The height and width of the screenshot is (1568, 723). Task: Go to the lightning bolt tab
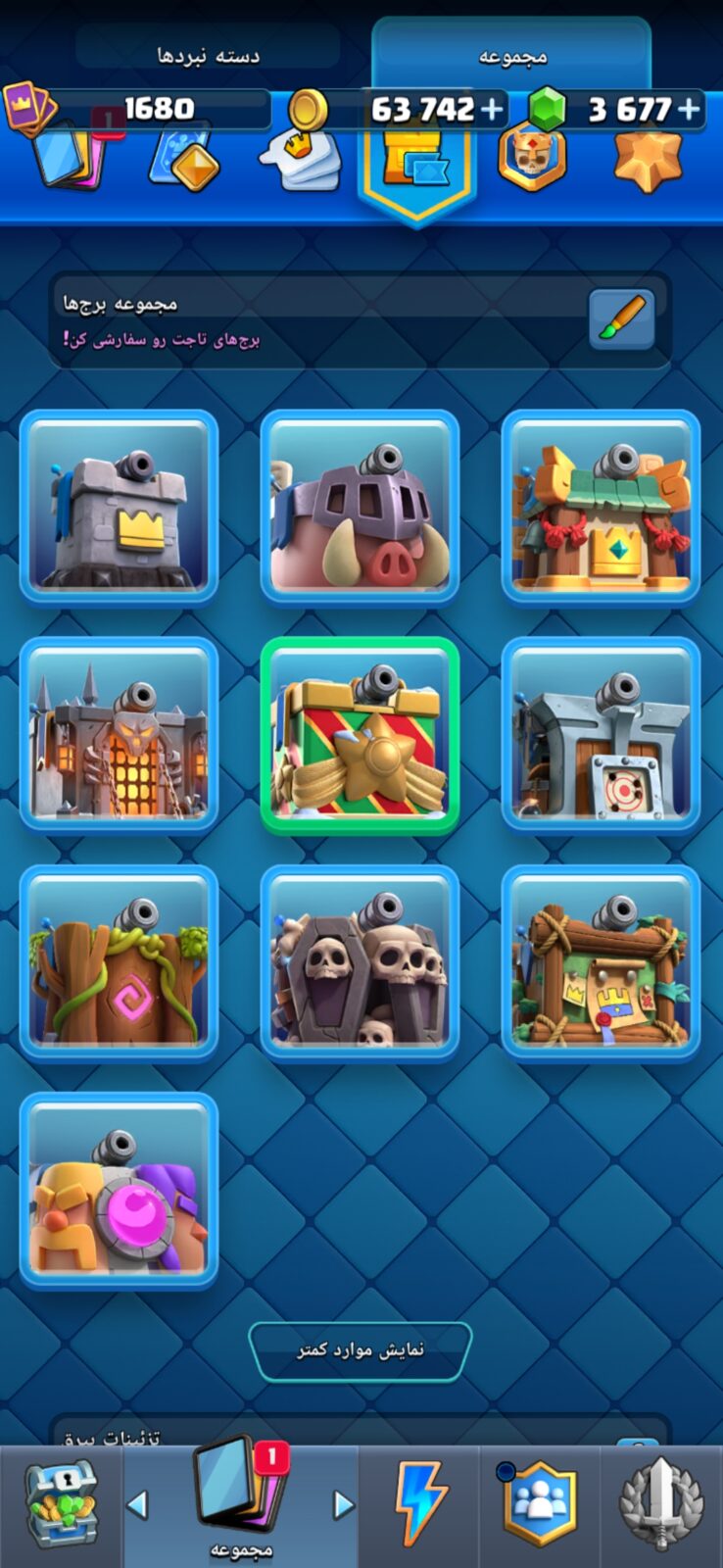click(420, 1504)
